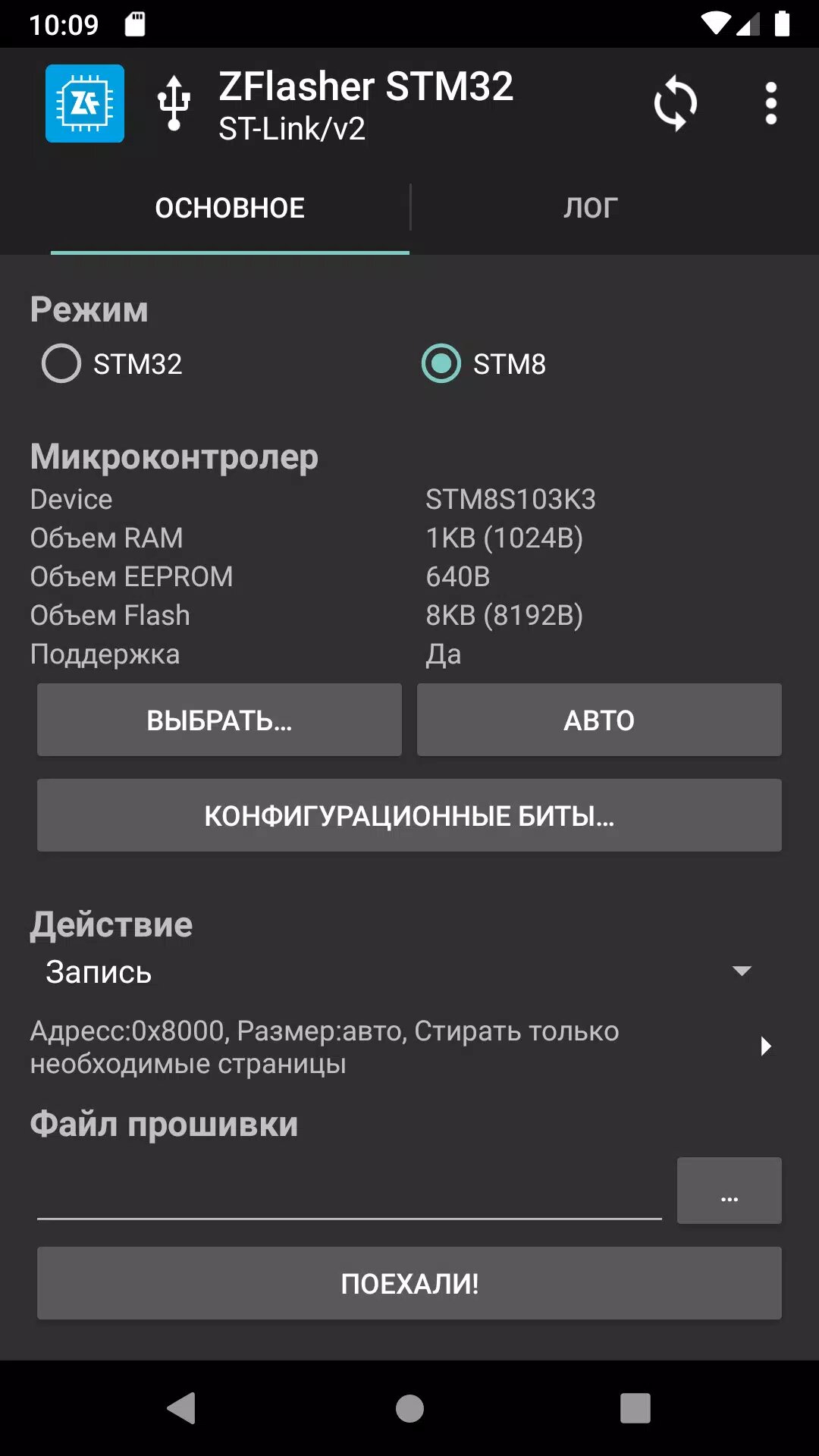This screenshot has width=819, height=1456.
Task: Open the three-dot overflow menu
Action: (770, 103)
